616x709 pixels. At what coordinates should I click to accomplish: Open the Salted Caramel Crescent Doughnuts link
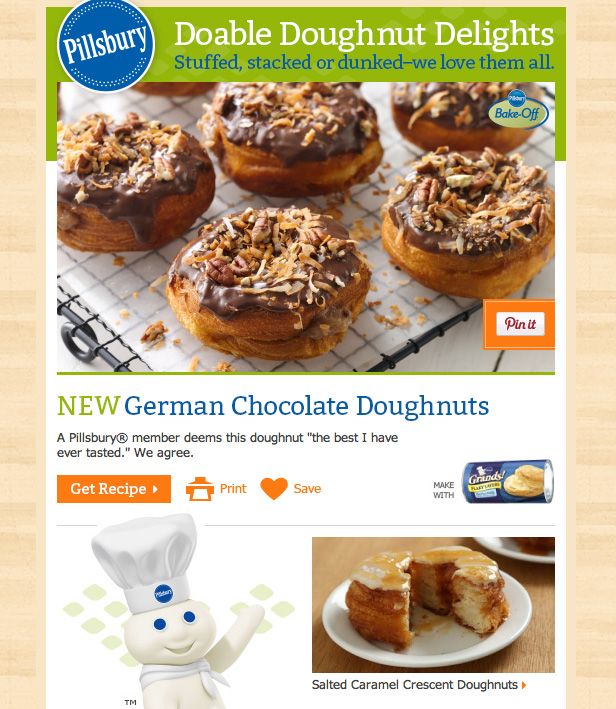point(418,685)
